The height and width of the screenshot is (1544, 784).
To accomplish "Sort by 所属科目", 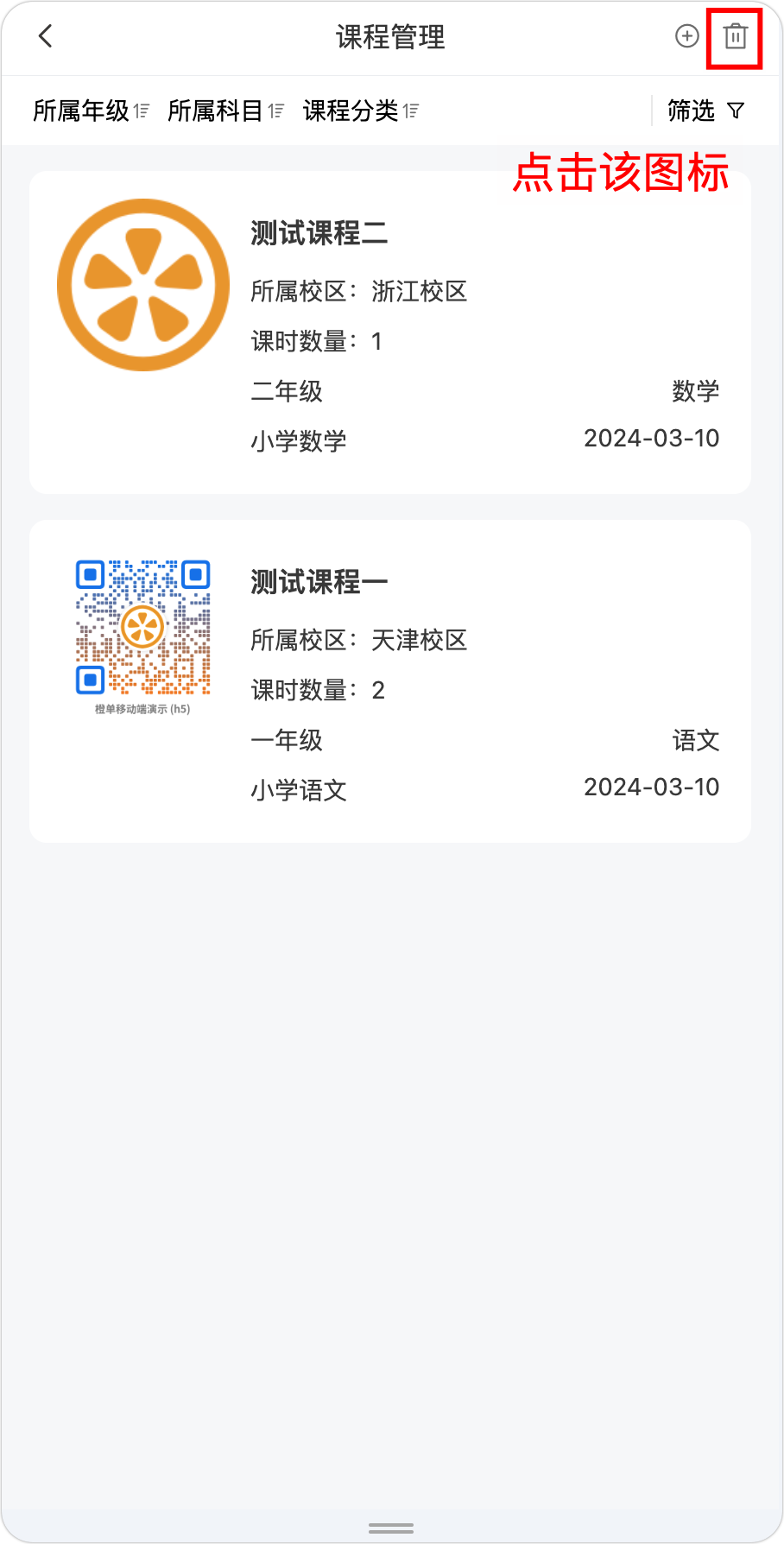I will 225,111.
